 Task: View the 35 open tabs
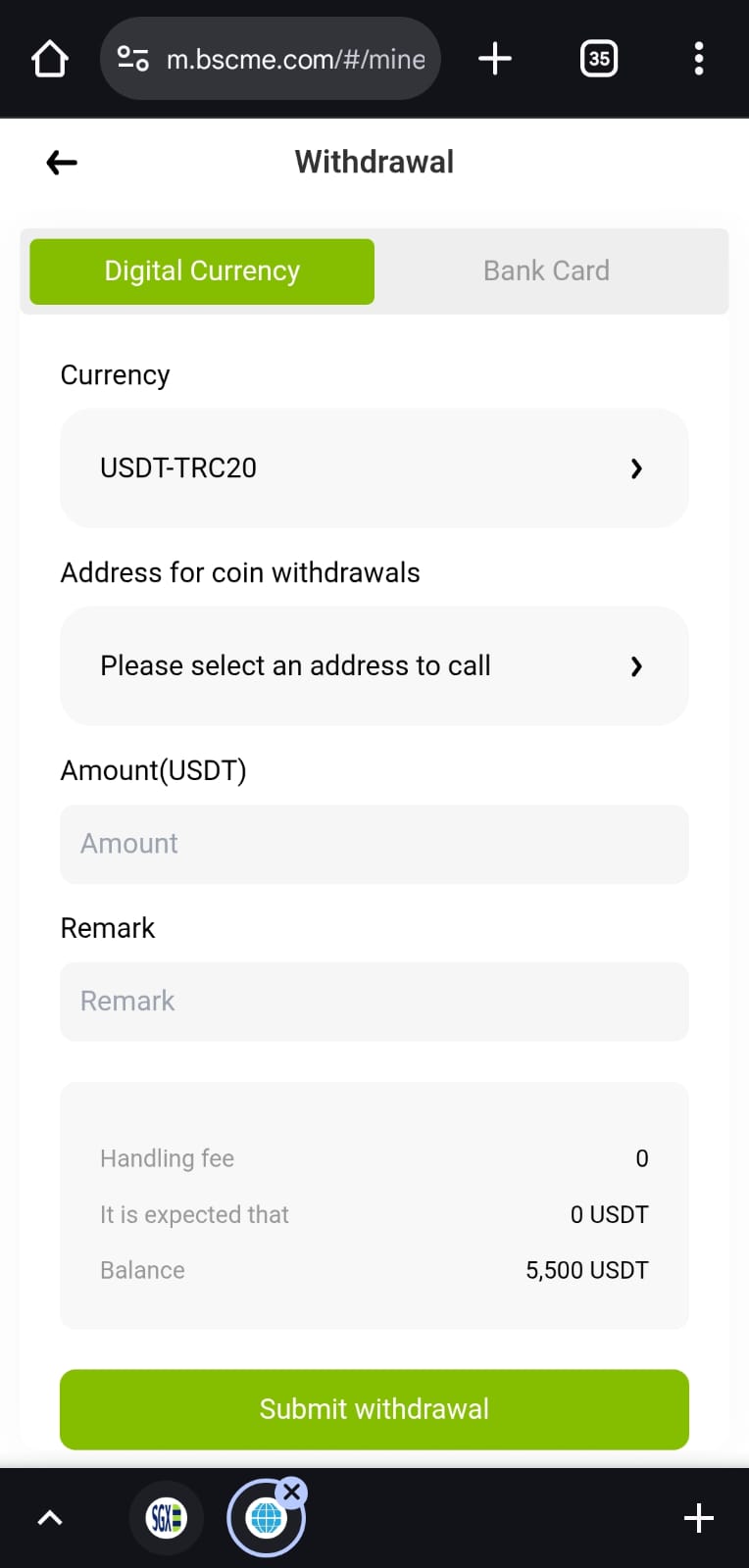(599, 59)
